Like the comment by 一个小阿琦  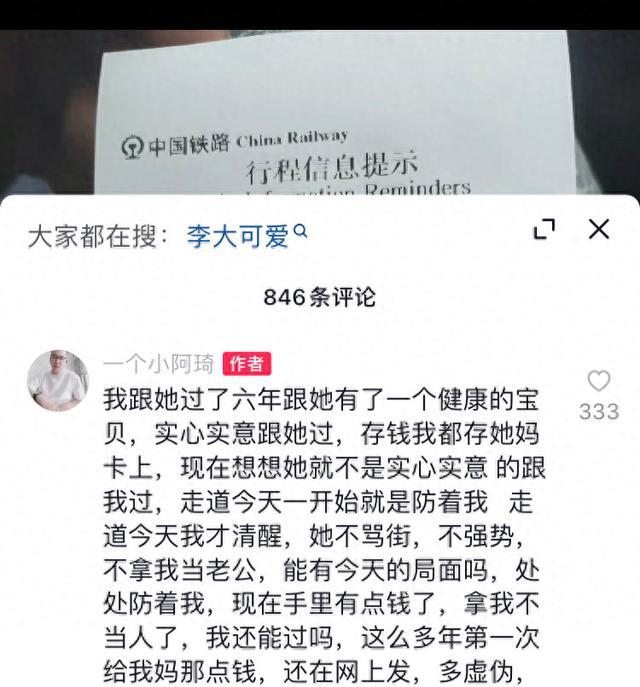pos(598,381)
